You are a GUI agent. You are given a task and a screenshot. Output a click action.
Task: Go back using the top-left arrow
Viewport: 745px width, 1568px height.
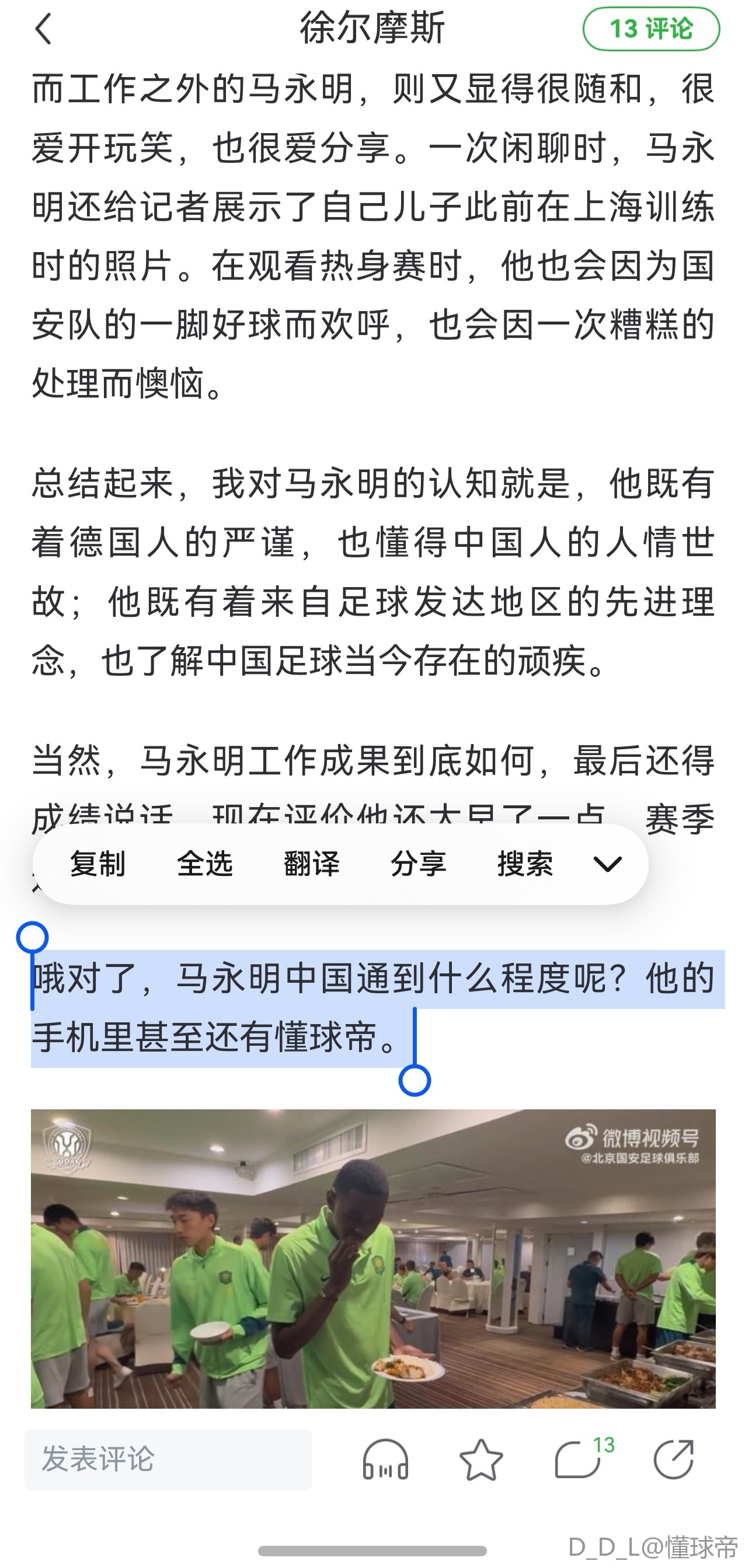(43, 29)
